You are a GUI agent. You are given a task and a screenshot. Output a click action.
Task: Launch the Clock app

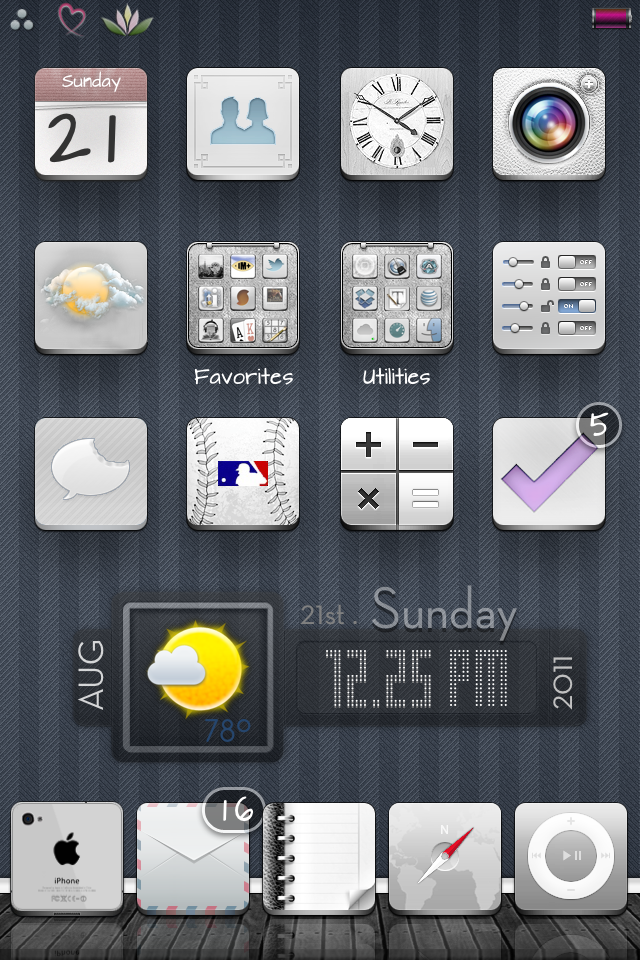pyautogui.click(x=396, y=123)
